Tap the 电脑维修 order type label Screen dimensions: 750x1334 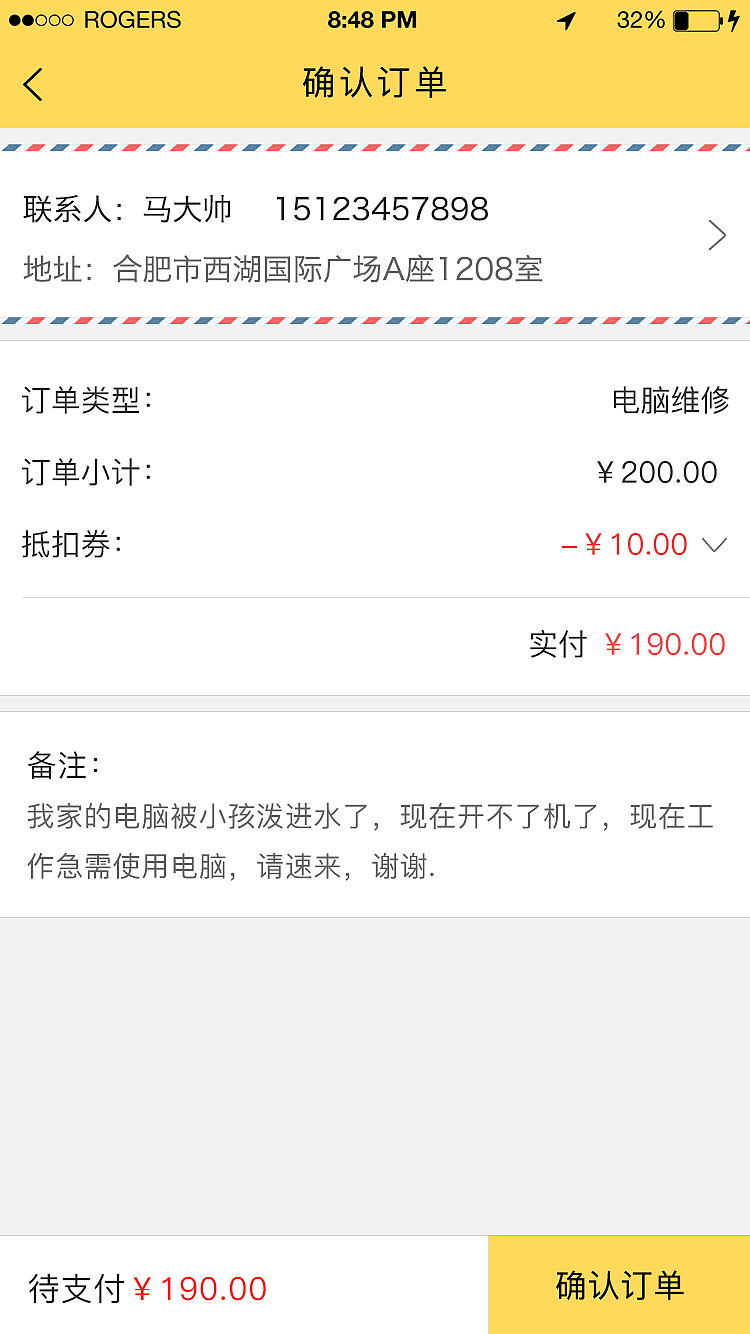coord(670,400)
